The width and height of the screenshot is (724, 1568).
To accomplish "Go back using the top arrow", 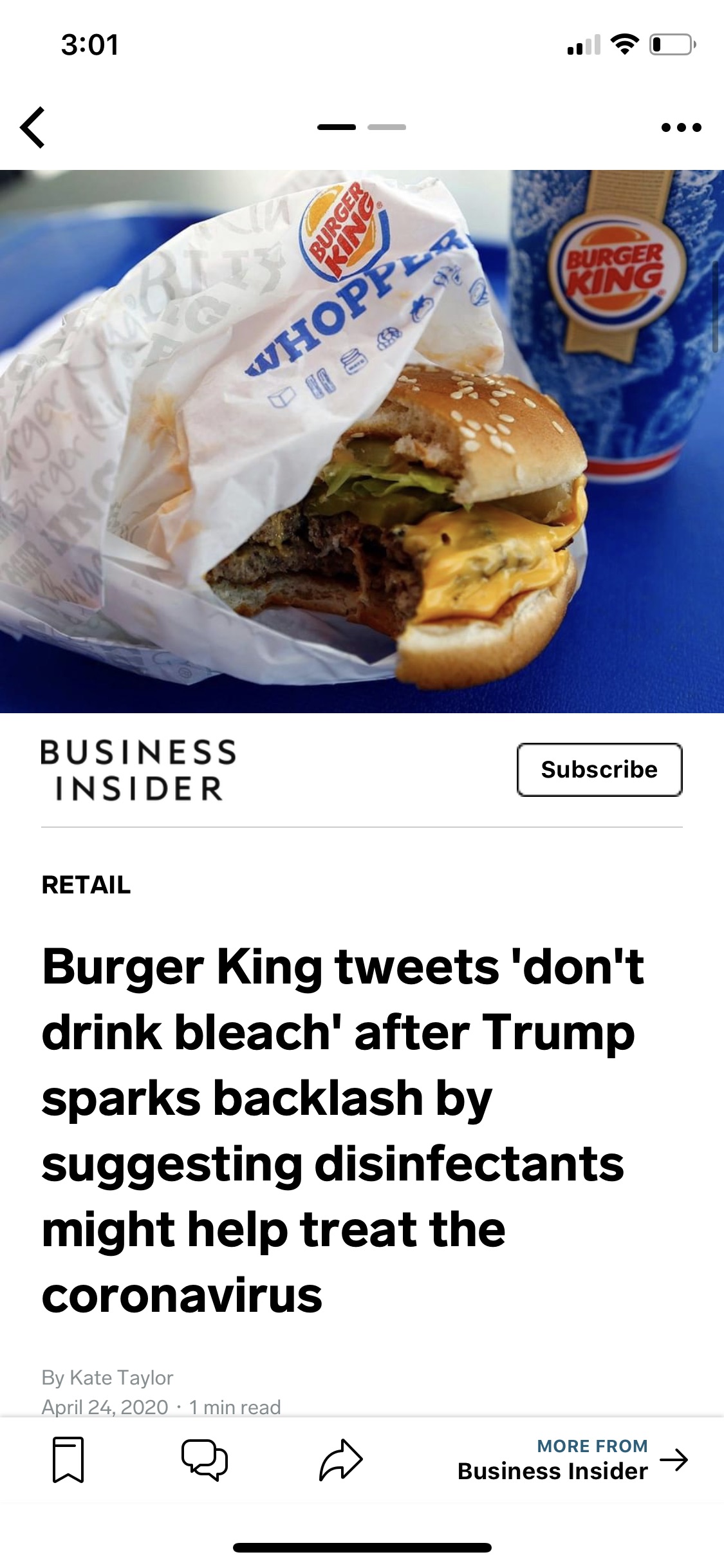I will [33, 127].
